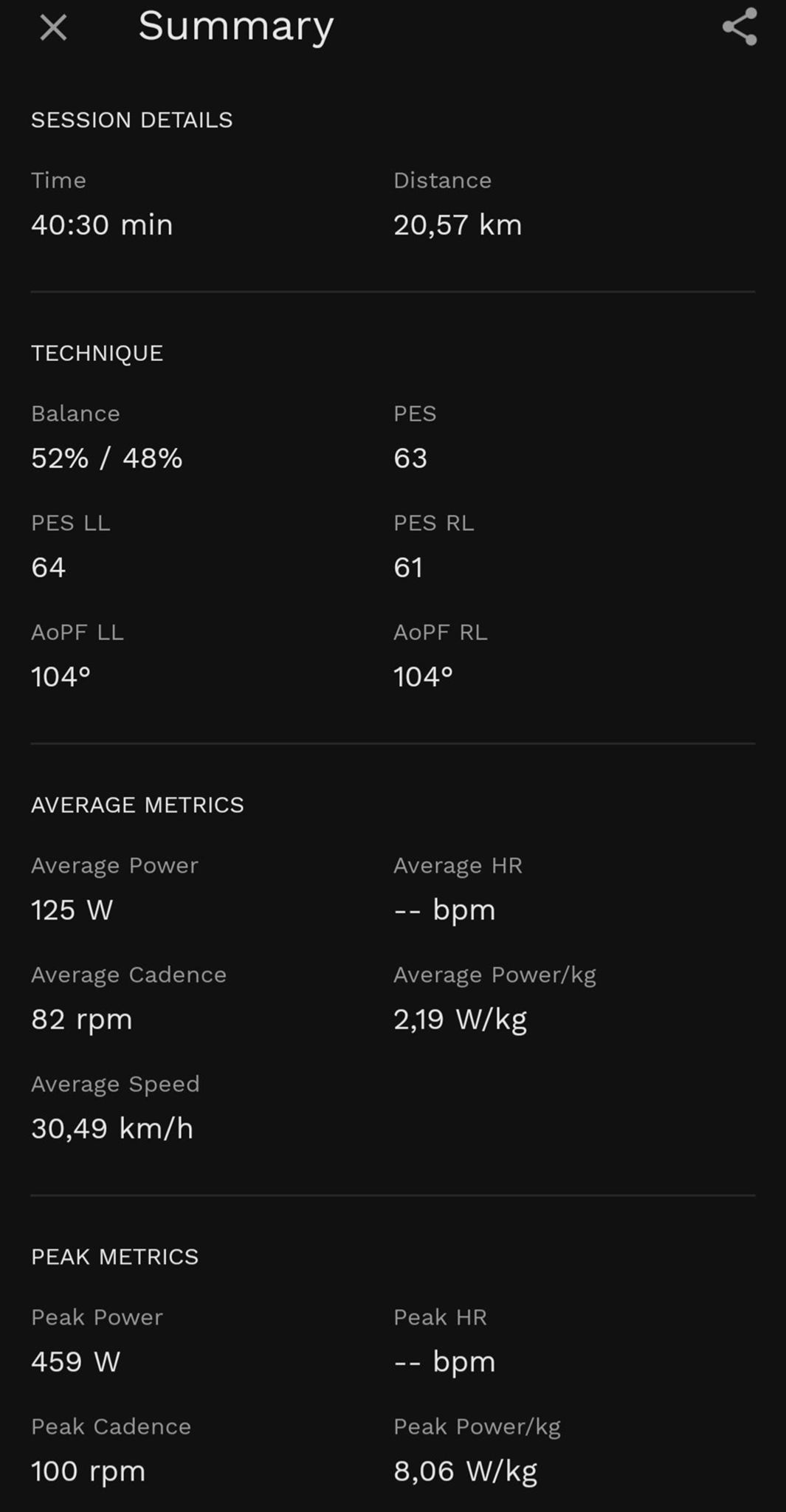This screenshot has width=786, height=1512.
Task: Select the Summary title
Action: [235, 27]
